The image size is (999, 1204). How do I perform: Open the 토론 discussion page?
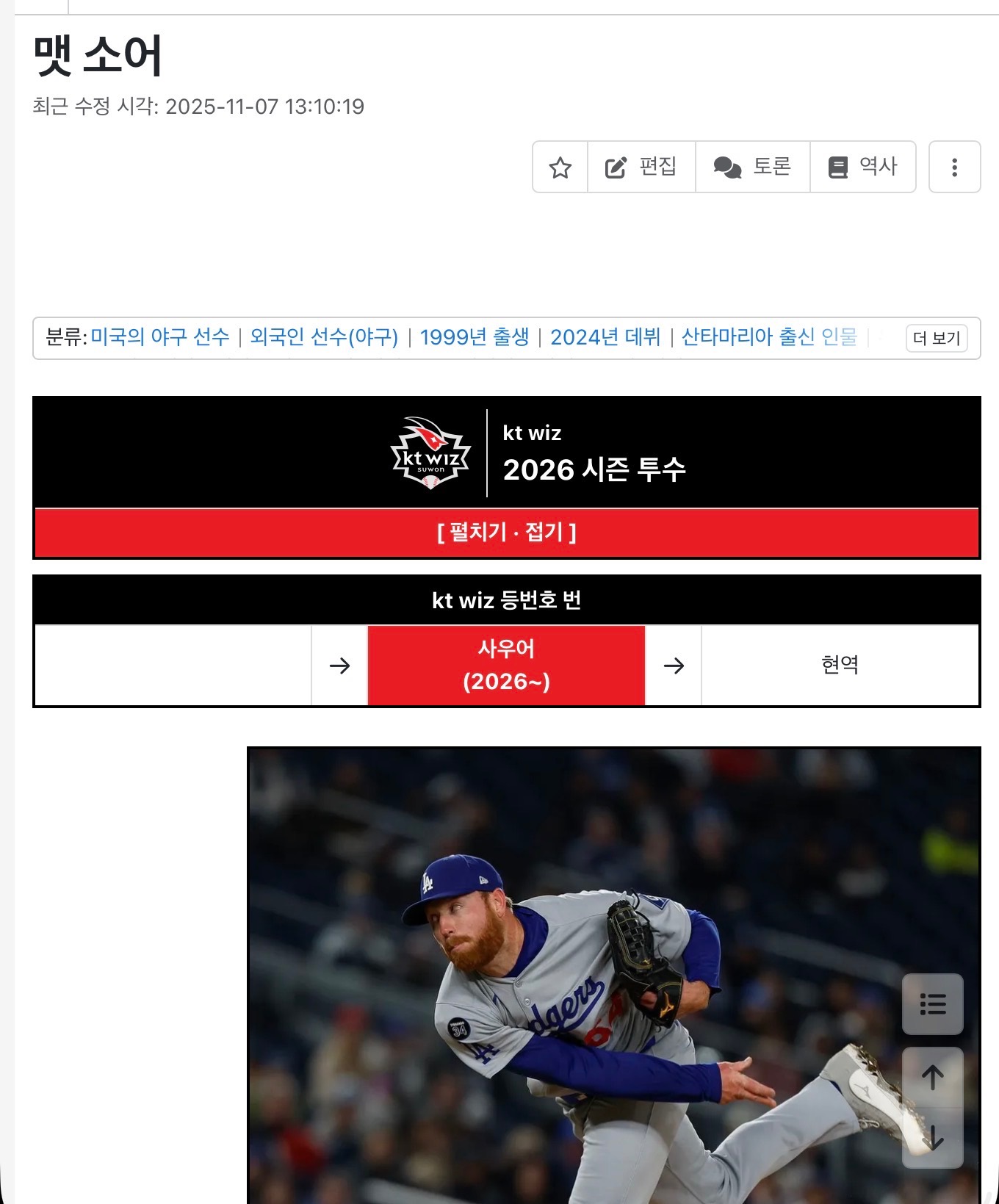(752, 167)
